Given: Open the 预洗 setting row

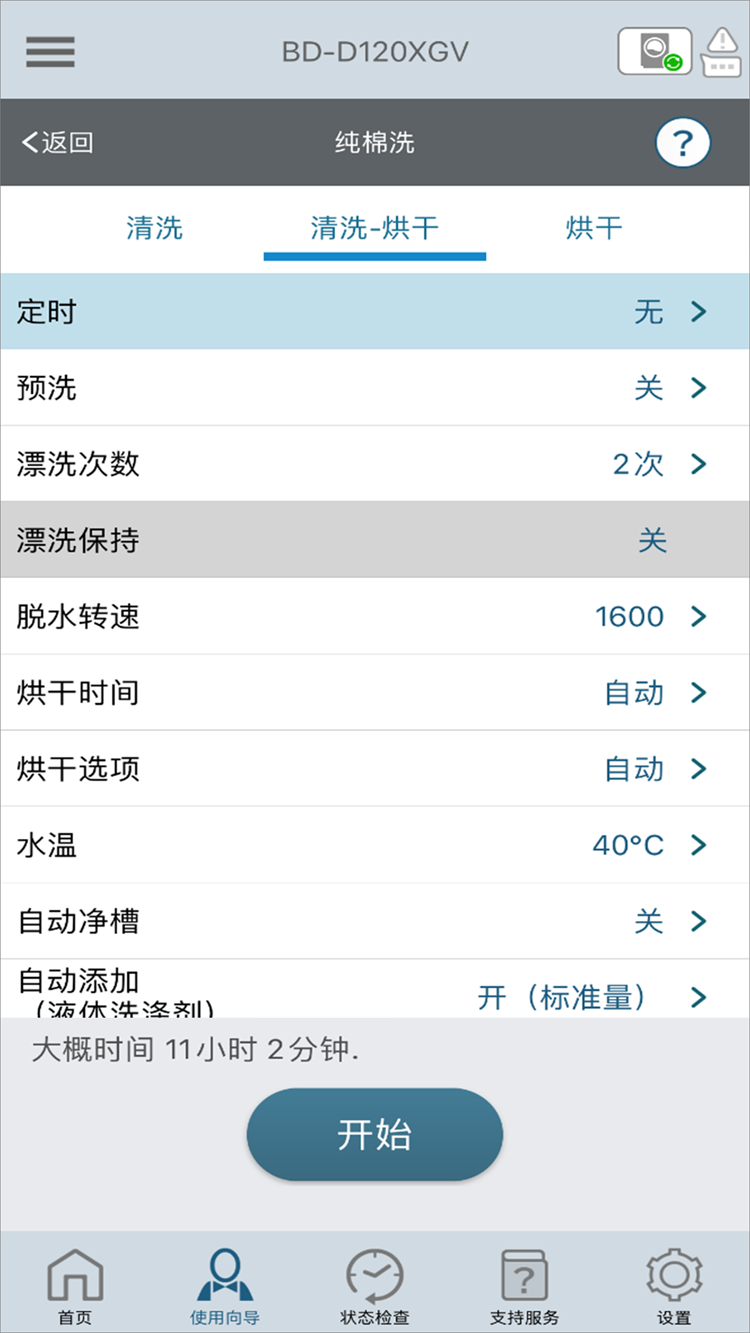Looking at the screenshot, I should click(375, 388).
